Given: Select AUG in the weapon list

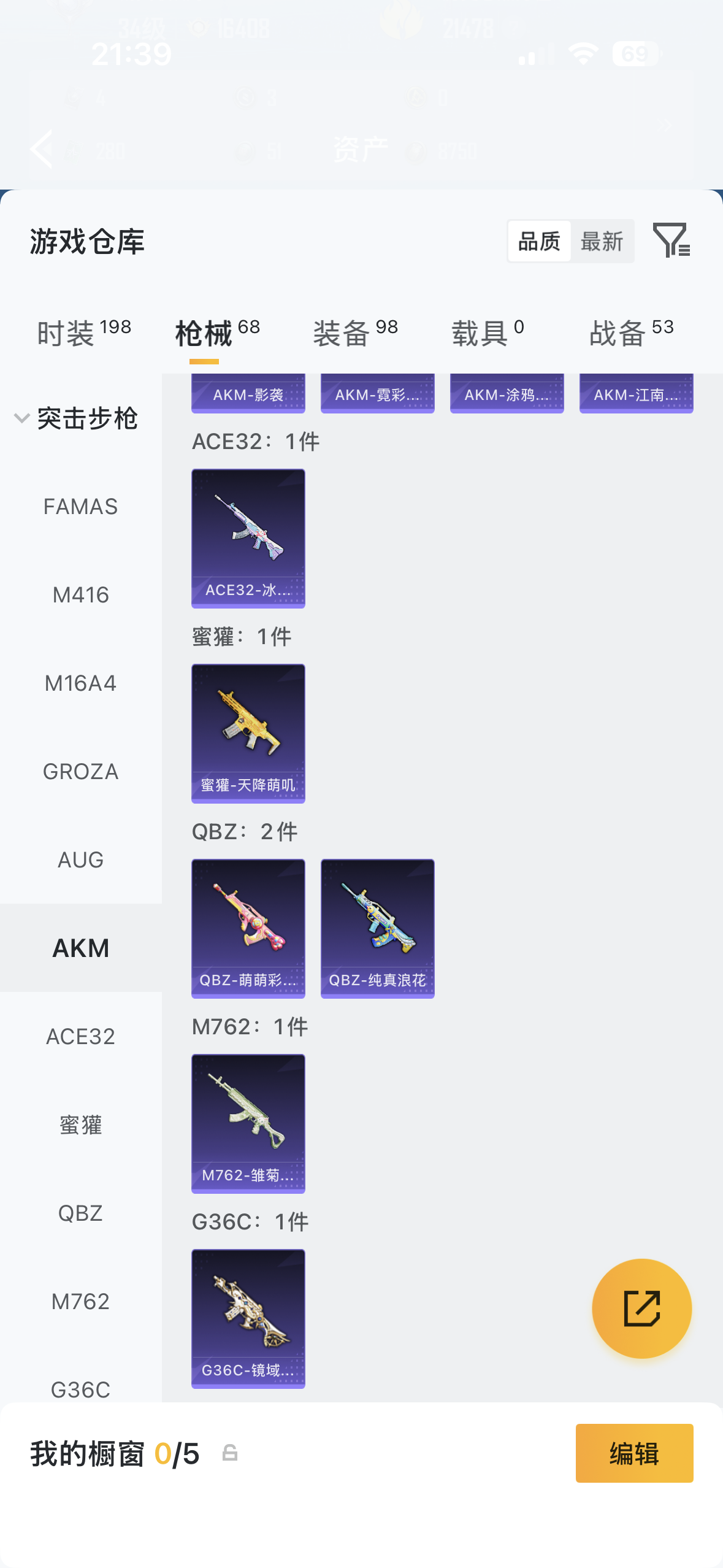Looking at the screenshot, I should point(80,860).
